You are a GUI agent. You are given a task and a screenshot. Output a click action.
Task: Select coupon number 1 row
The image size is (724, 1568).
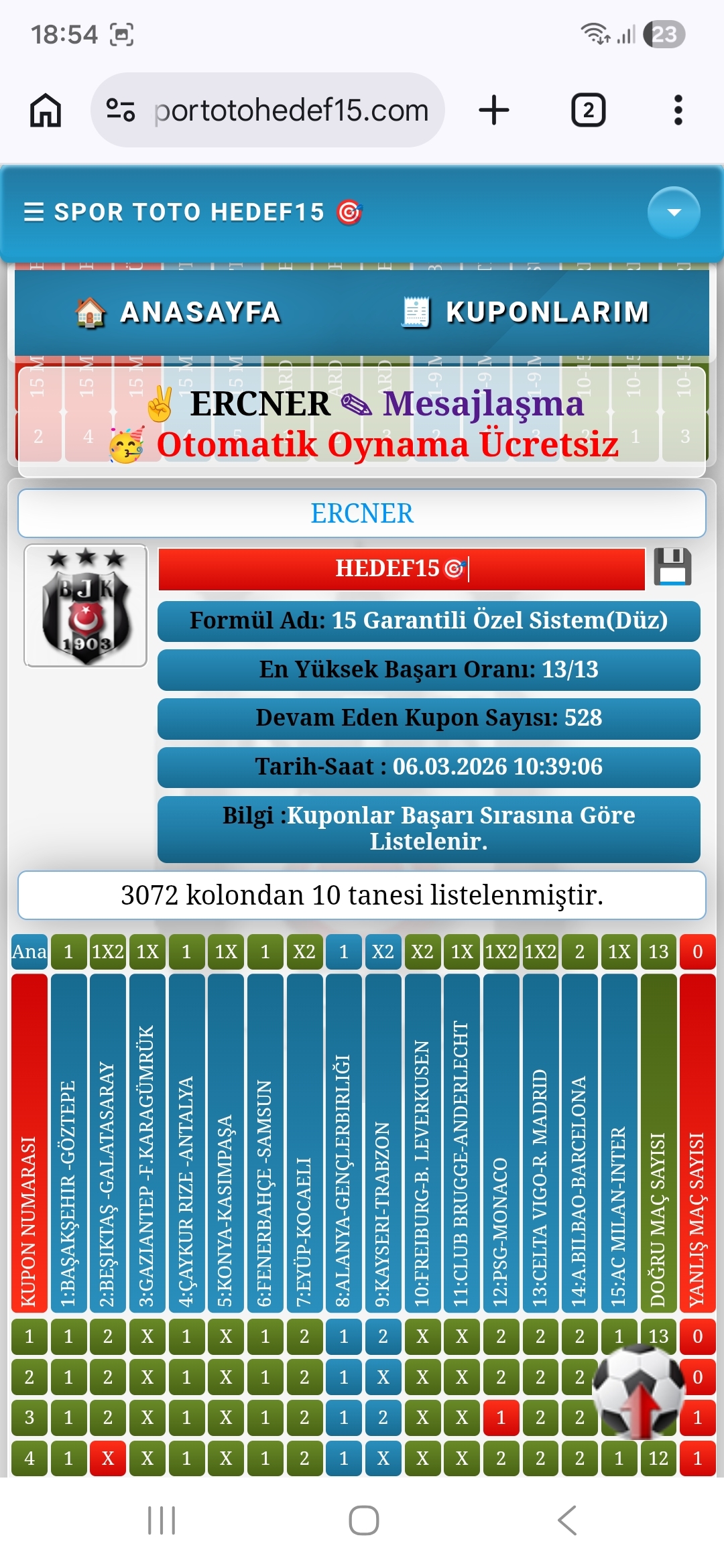tap(29, 1336)
